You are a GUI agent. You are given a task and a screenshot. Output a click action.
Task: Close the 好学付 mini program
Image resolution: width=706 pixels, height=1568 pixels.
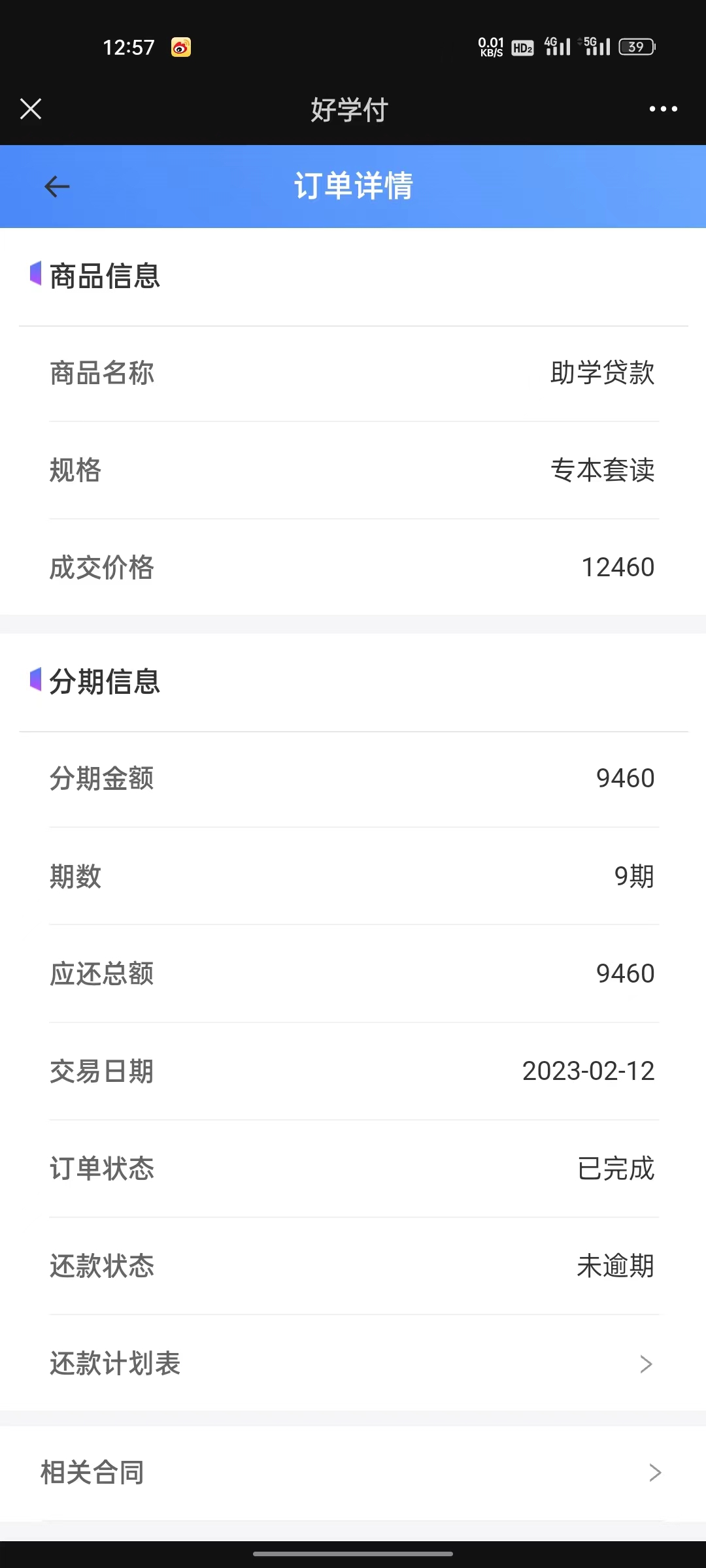[31, 109]
